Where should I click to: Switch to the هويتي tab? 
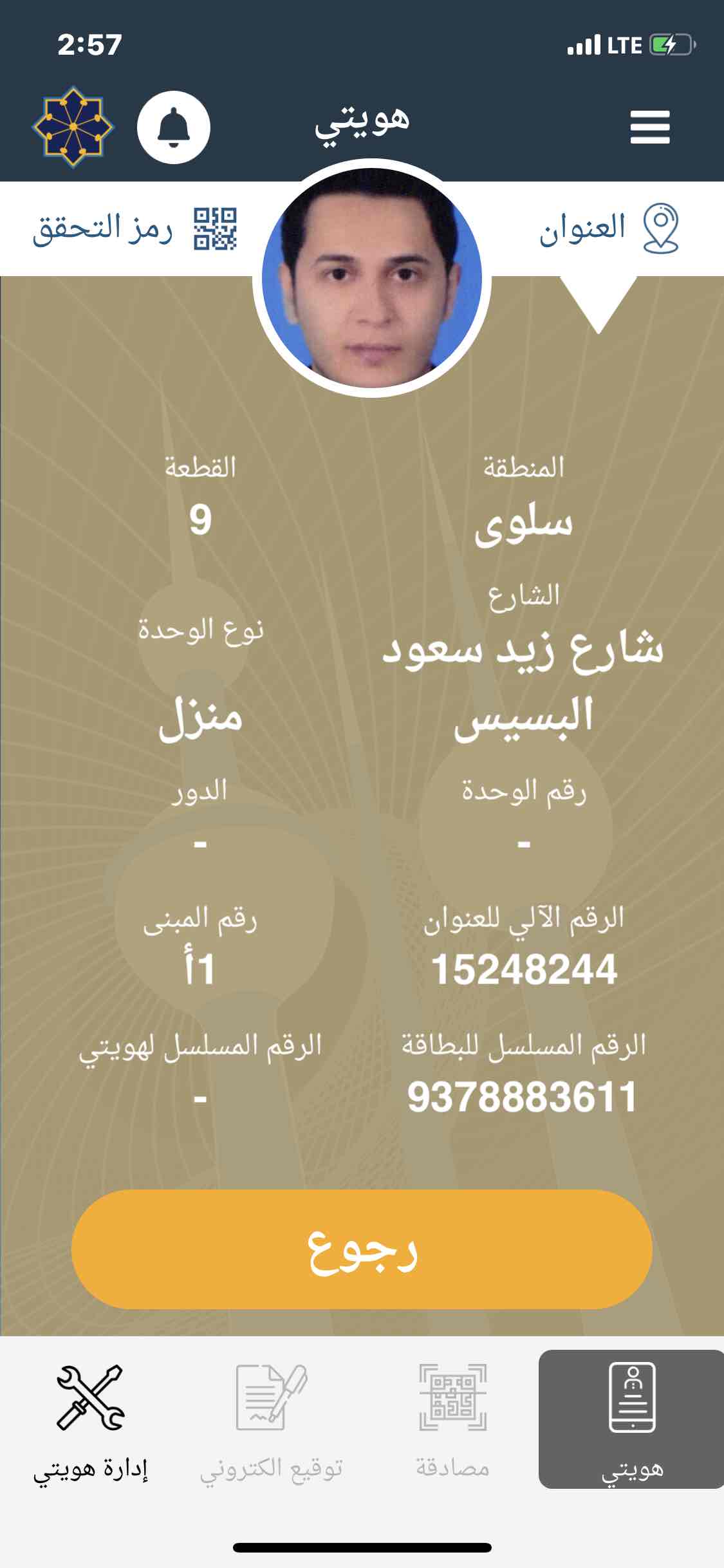[632, 1419]
